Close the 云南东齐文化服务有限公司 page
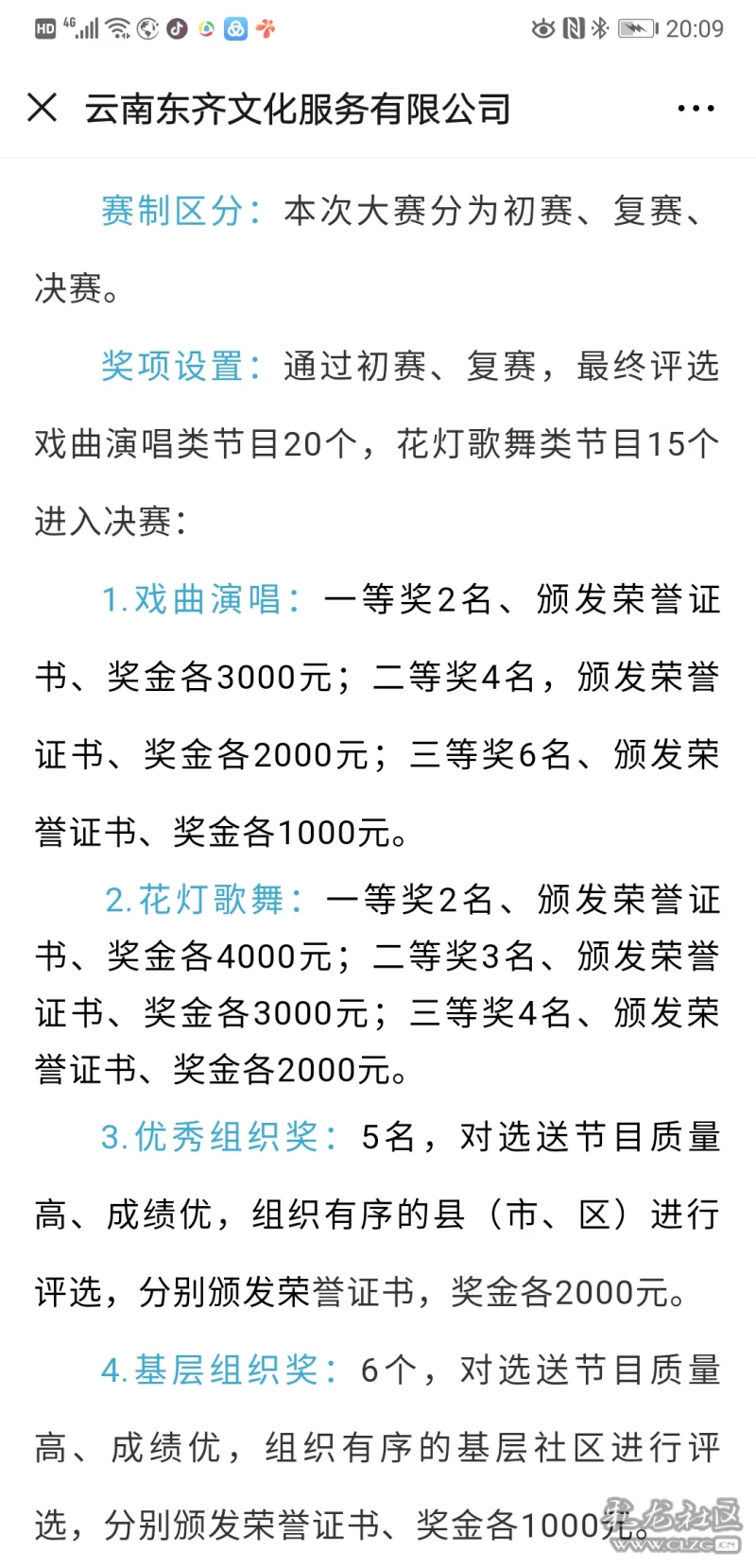Image resolution: width=756 pixels, height=1568 pixels. tap(43, 108)
